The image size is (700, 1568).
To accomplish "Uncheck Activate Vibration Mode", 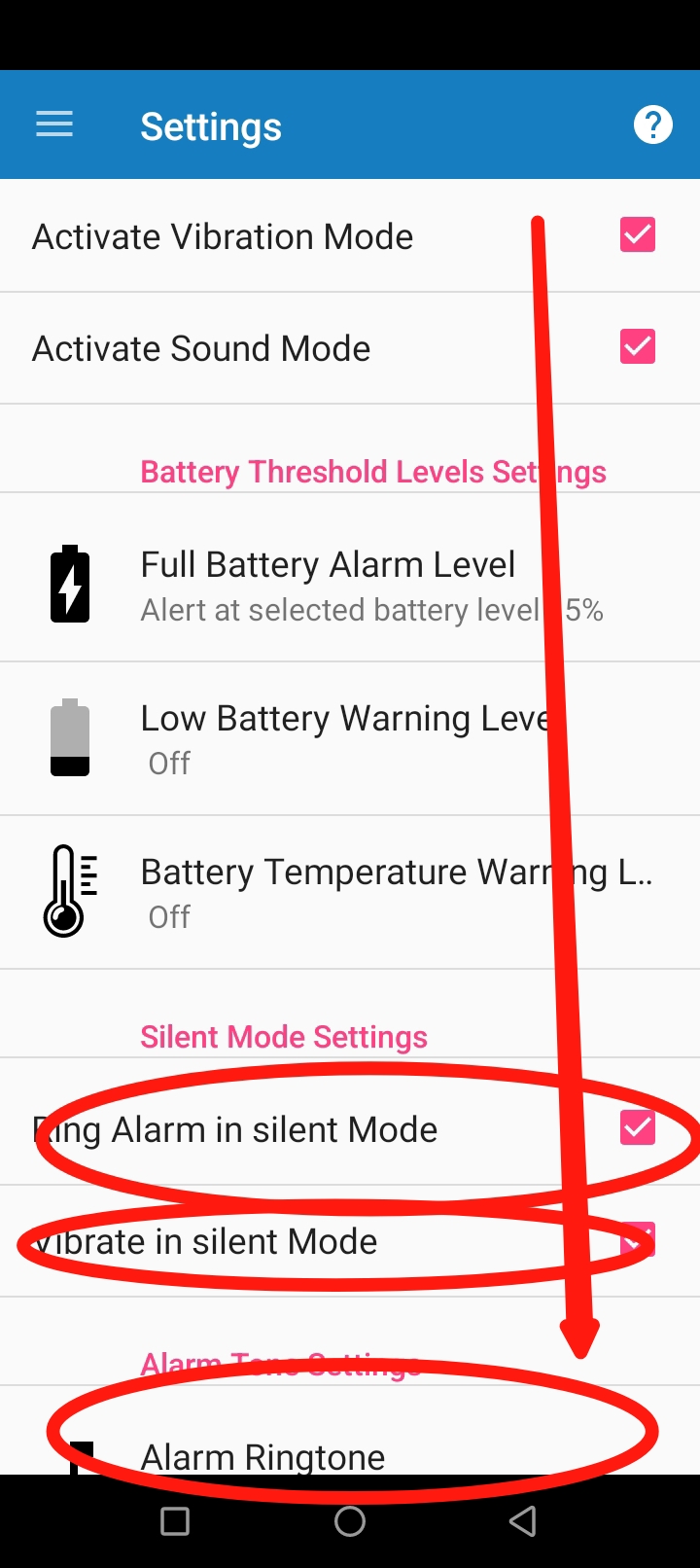I will [x=637, y=234].
